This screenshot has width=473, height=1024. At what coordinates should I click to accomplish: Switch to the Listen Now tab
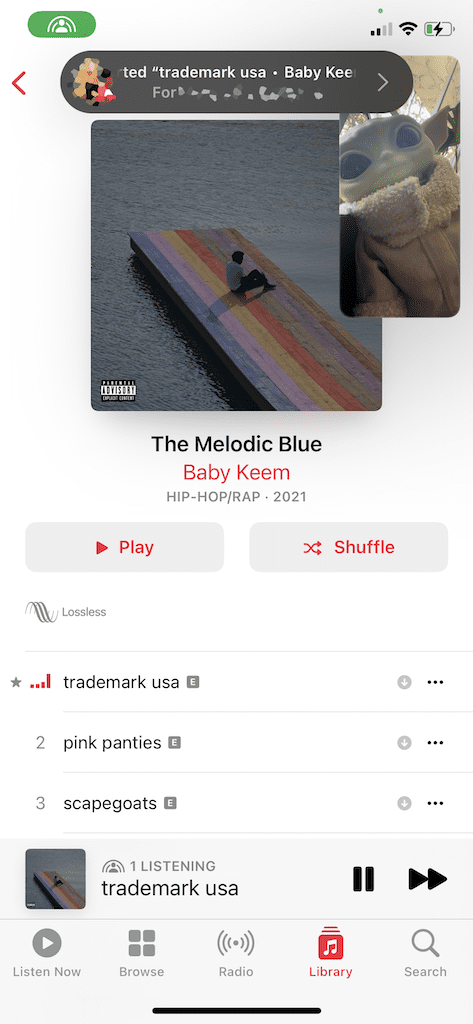pyautogui.click(x=47, y=953)
